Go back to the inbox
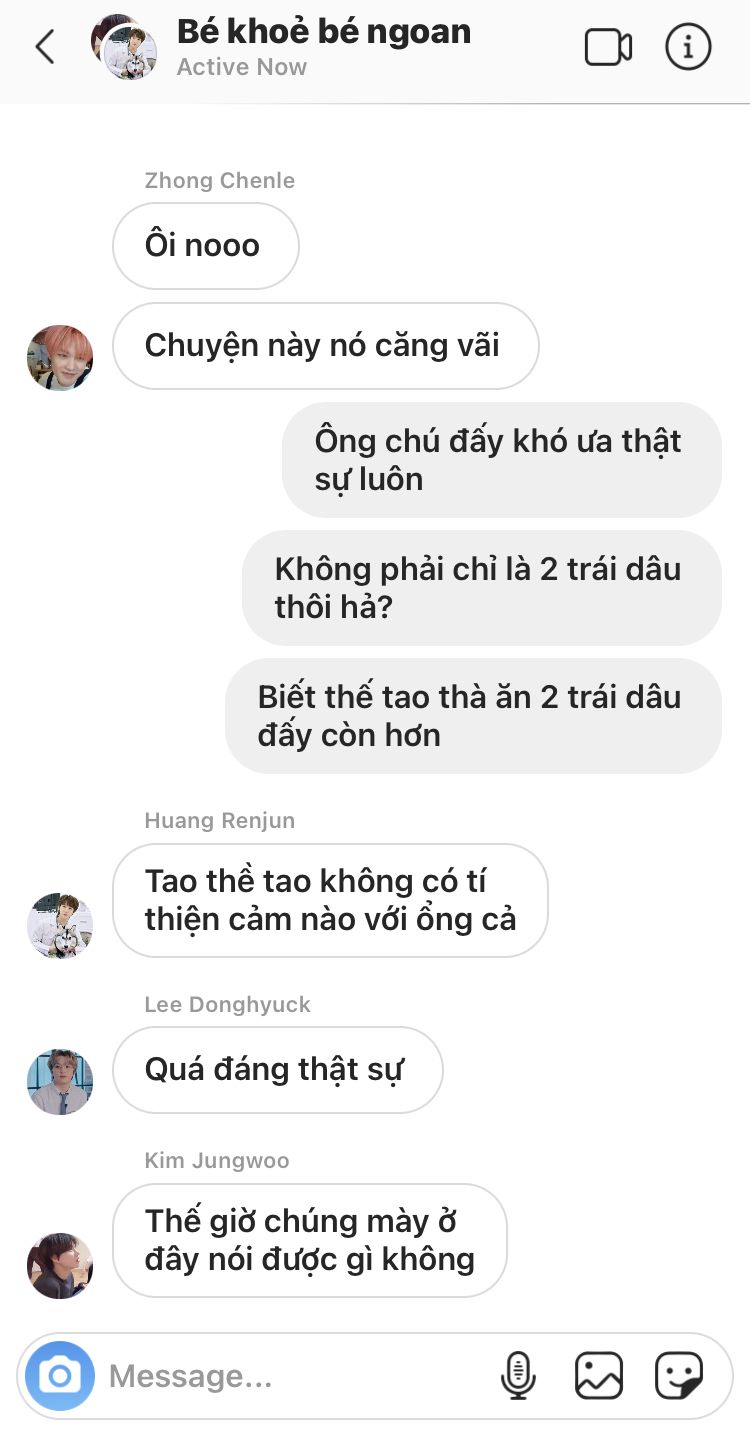 click(x=45, y=47)
